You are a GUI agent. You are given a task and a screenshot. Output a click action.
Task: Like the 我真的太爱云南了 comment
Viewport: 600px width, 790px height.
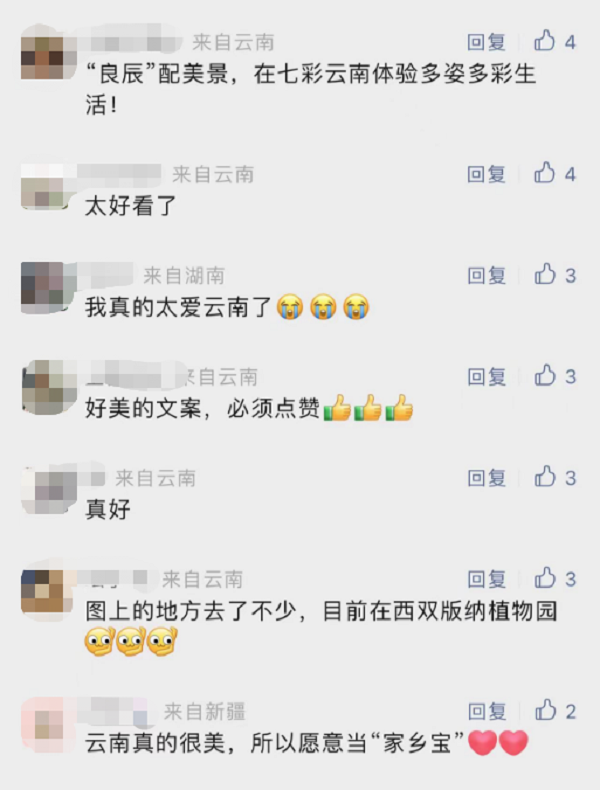pyautogui.click(x=545, y=275)
